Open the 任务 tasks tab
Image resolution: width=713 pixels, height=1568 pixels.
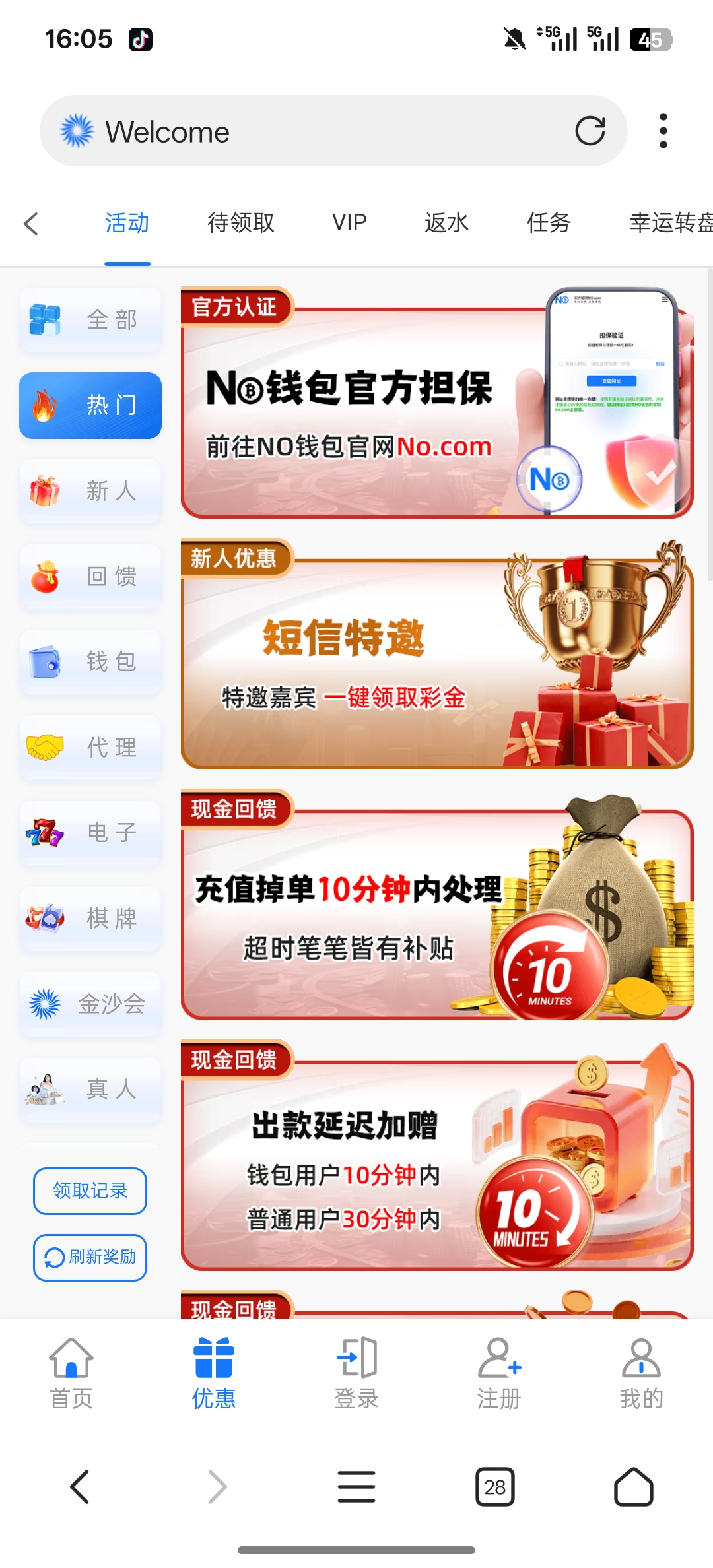[548, 223]
